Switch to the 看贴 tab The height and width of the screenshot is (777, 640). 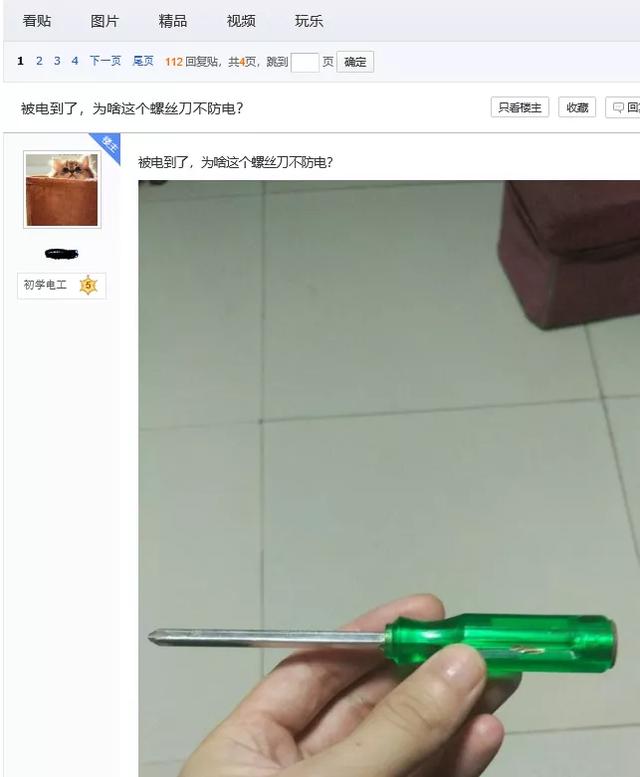pyautogui.click(x=37, y=21)
